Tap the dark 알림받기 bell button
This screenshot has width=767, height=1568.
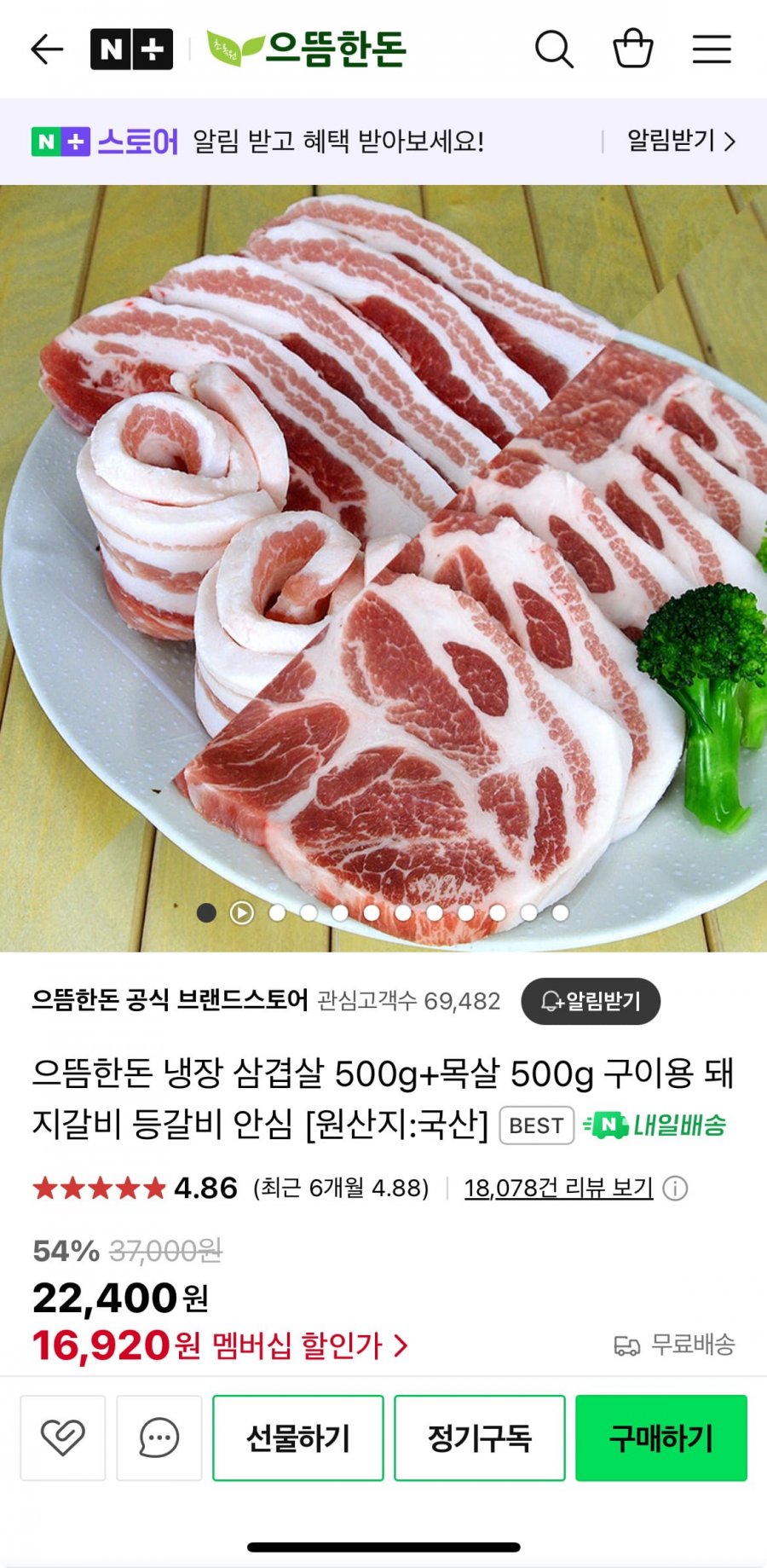pyautogui.click(x=591, y=1001)
